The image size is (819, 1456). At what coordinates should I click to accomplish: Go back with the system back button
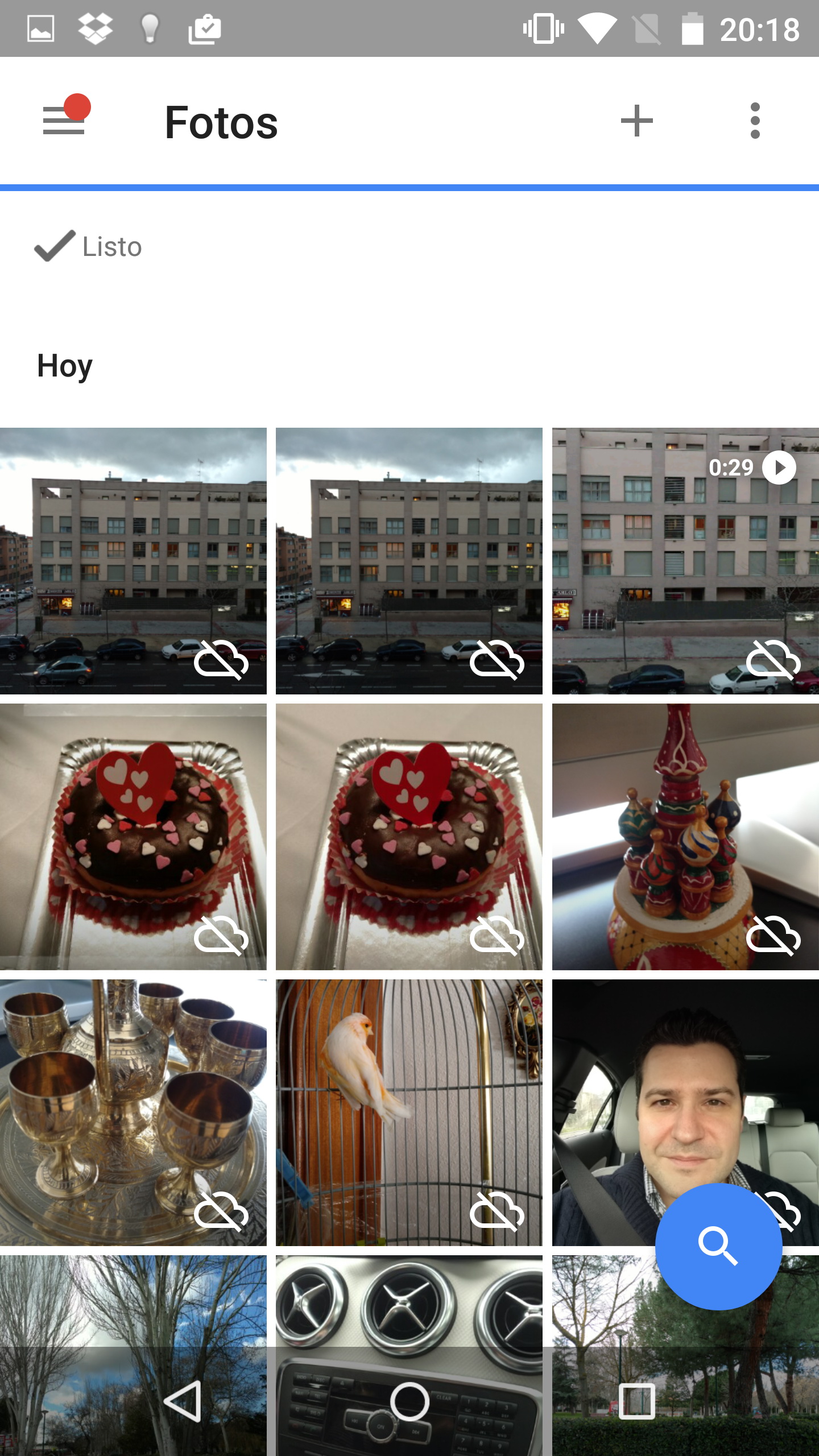183,1401
